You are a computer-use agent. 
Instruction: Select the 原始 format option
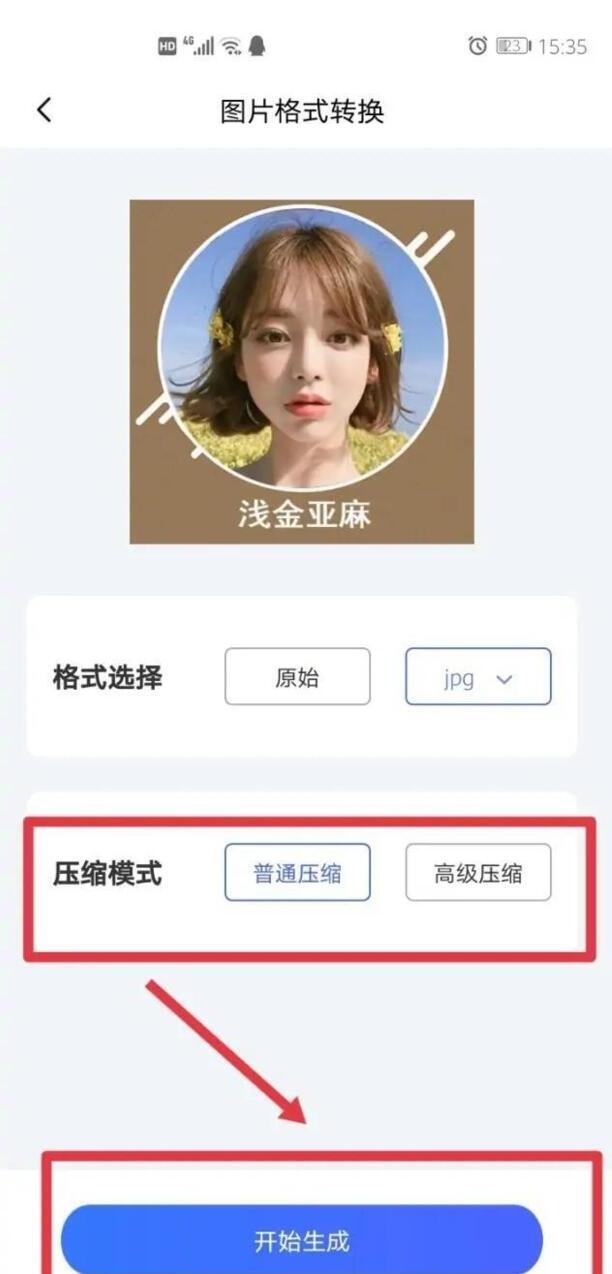[297, 677]
